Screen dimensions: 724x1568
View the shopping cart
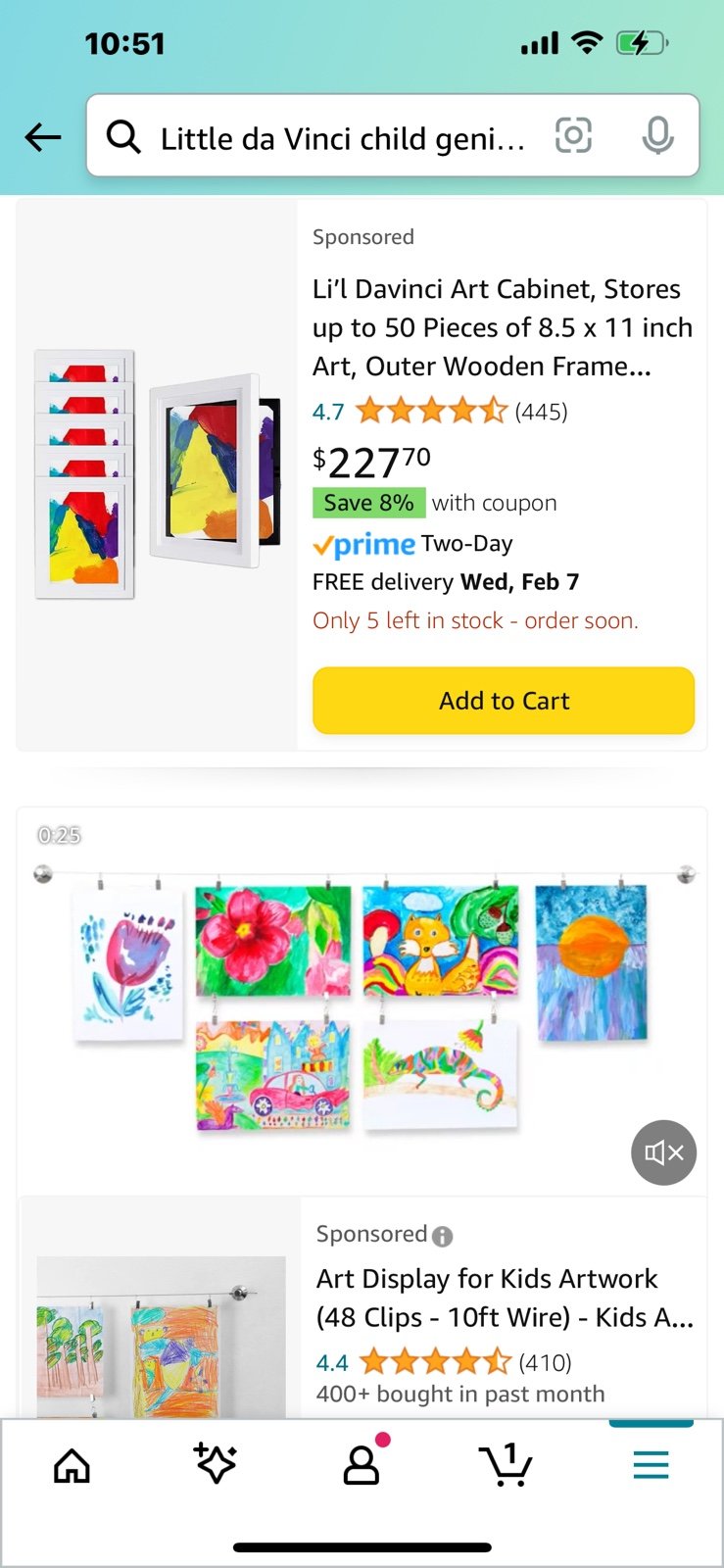(x=507, y=1465)
